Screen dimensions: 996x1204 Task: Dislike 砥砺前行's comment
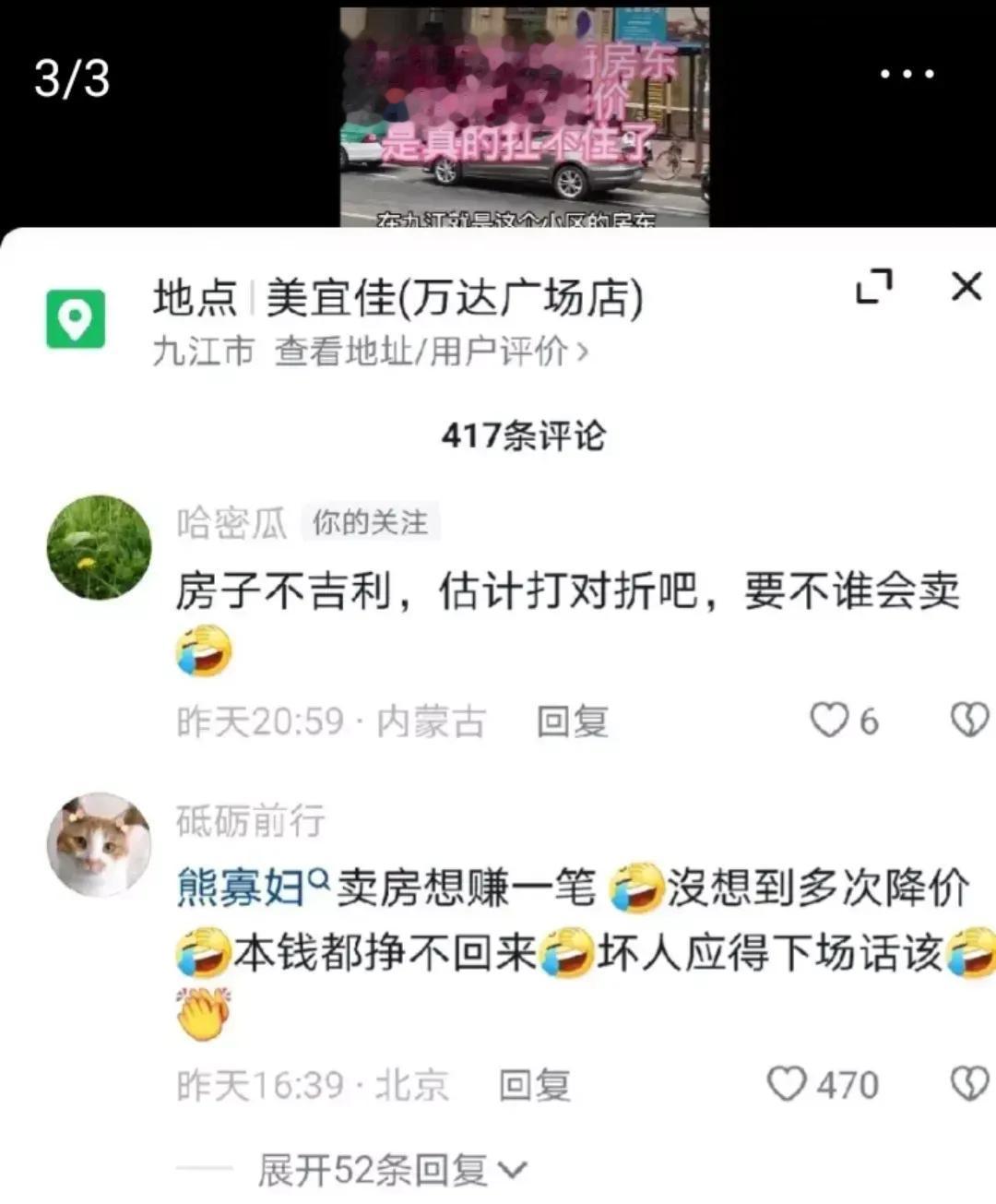click(x=968, y=1084)
